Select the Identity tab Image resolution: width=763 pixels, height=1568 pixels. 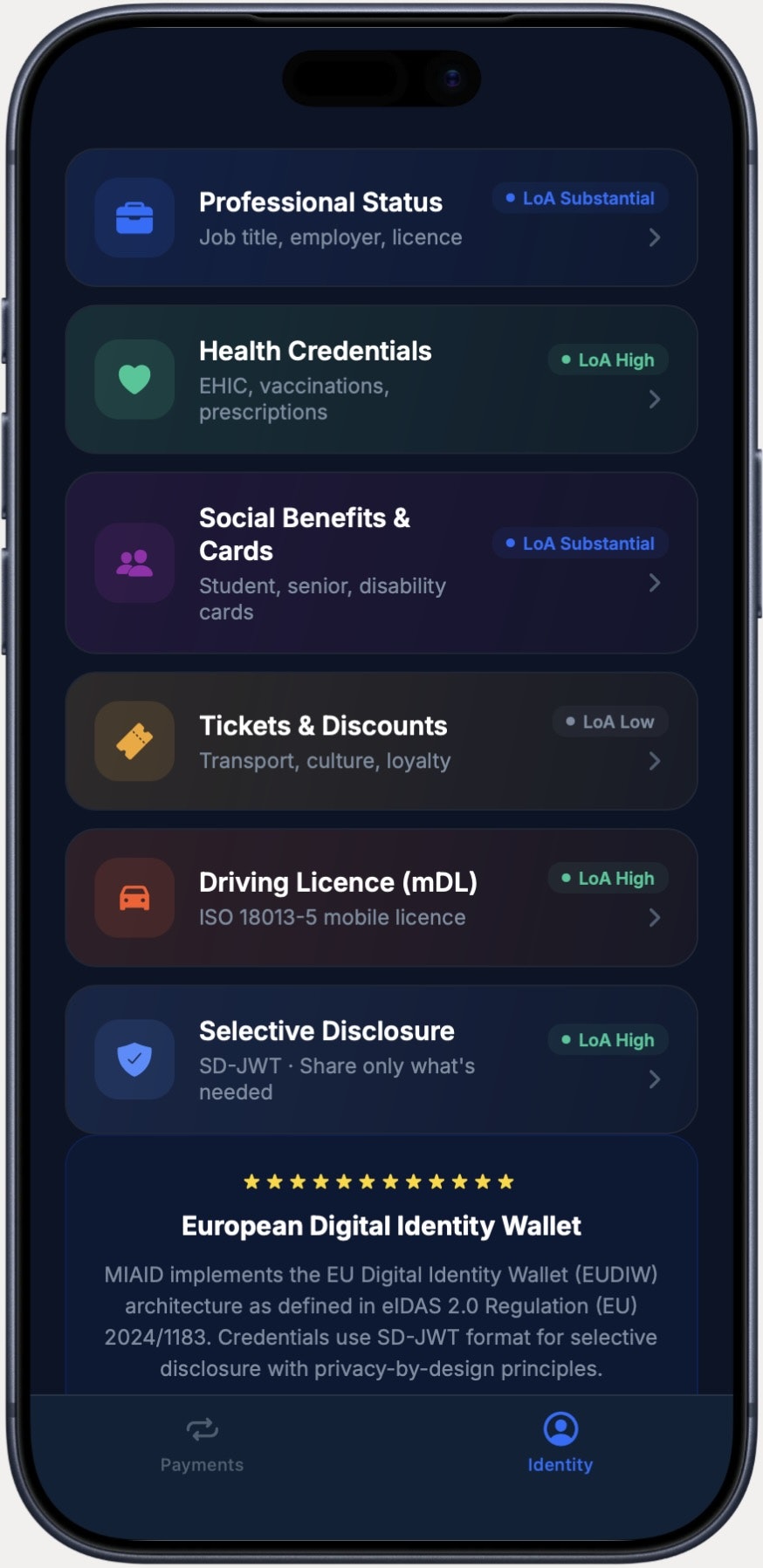tap(560, 1445)
